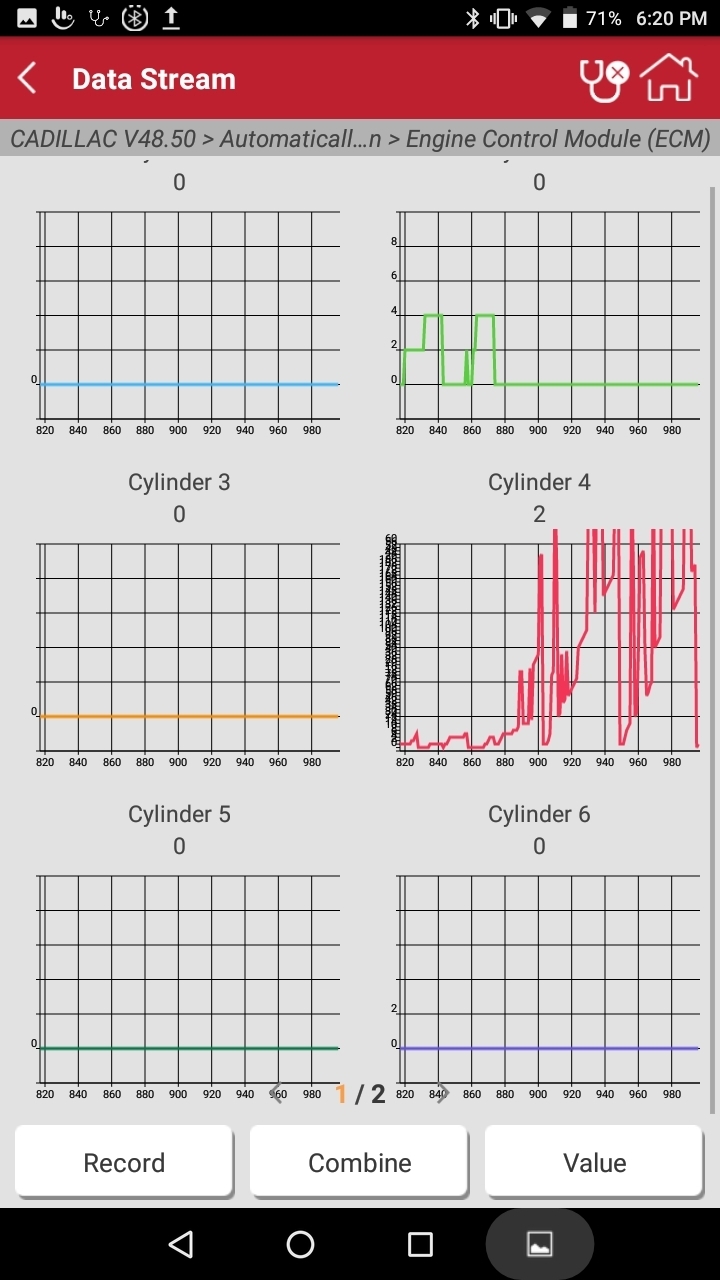Go to the next graph page arrow

tap(443, 1093)
